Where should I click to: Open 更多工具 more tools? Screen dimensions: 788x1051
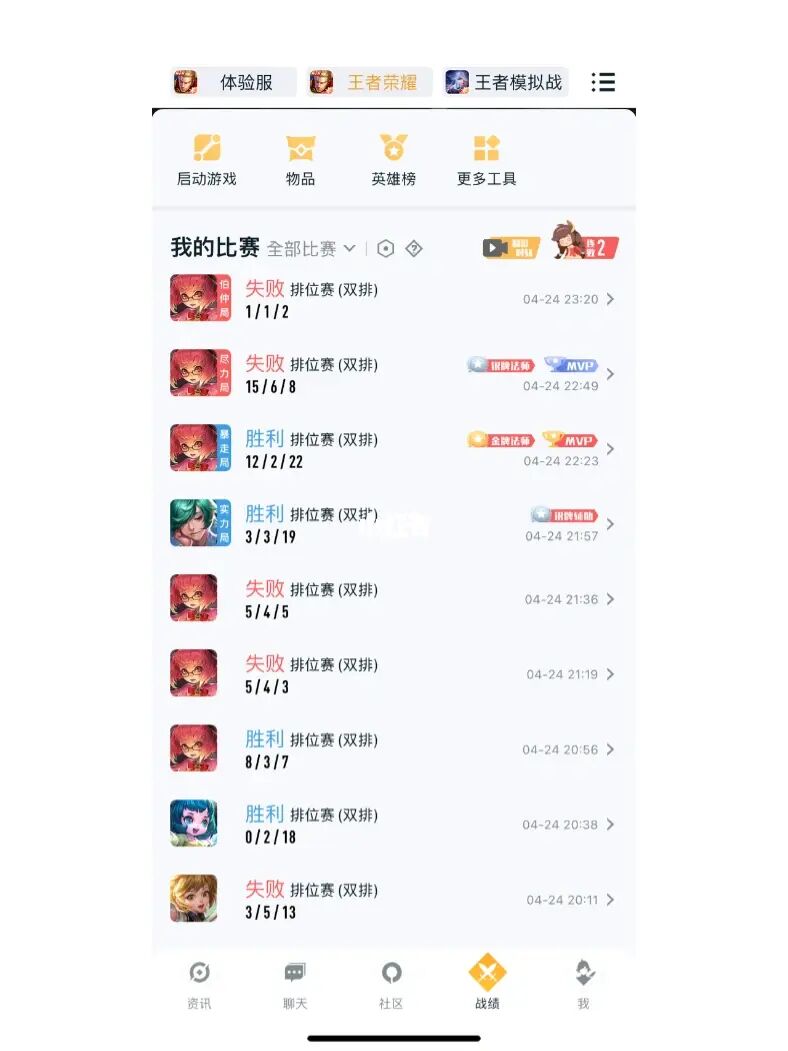coord(486,160)
